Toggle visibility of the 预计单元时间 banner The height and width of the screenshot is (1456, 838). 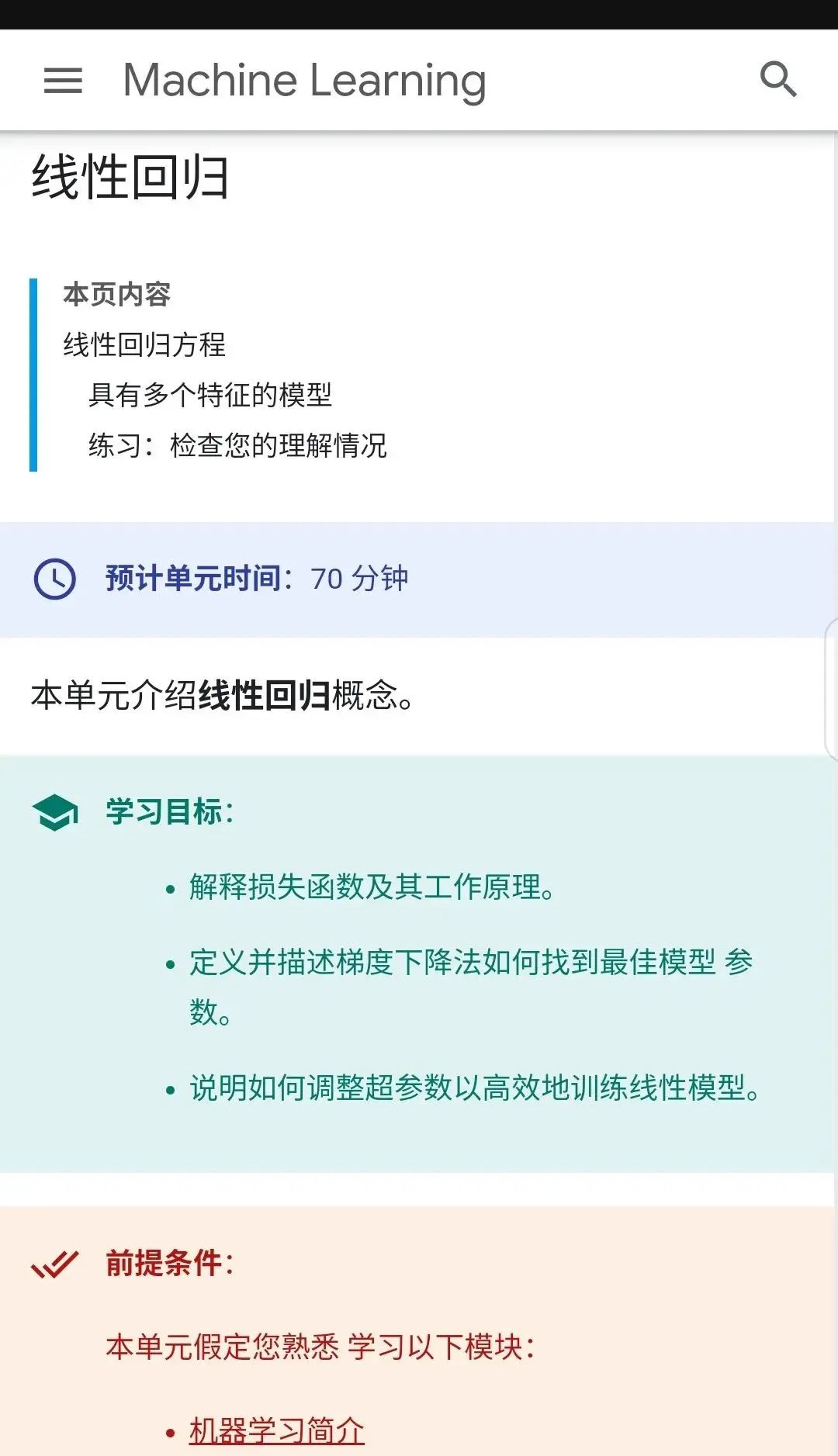point(256,579)
